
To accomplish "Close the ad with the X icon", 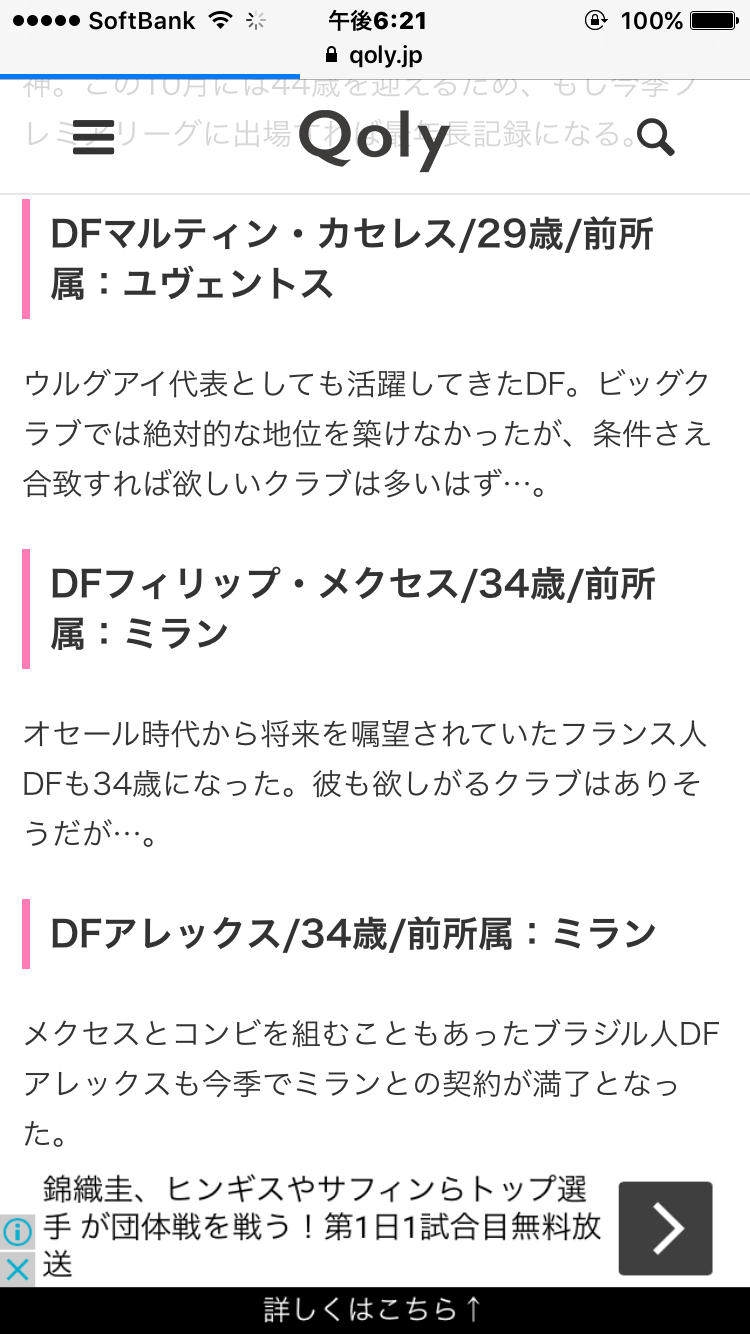I will [x=17, y=1270].
